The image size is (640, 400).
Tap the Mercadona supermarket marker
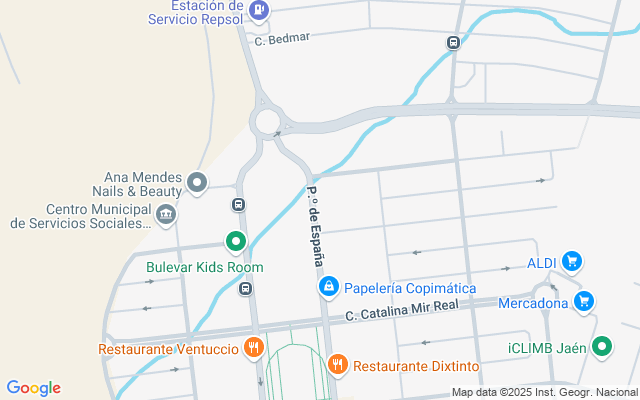(585, 301)
